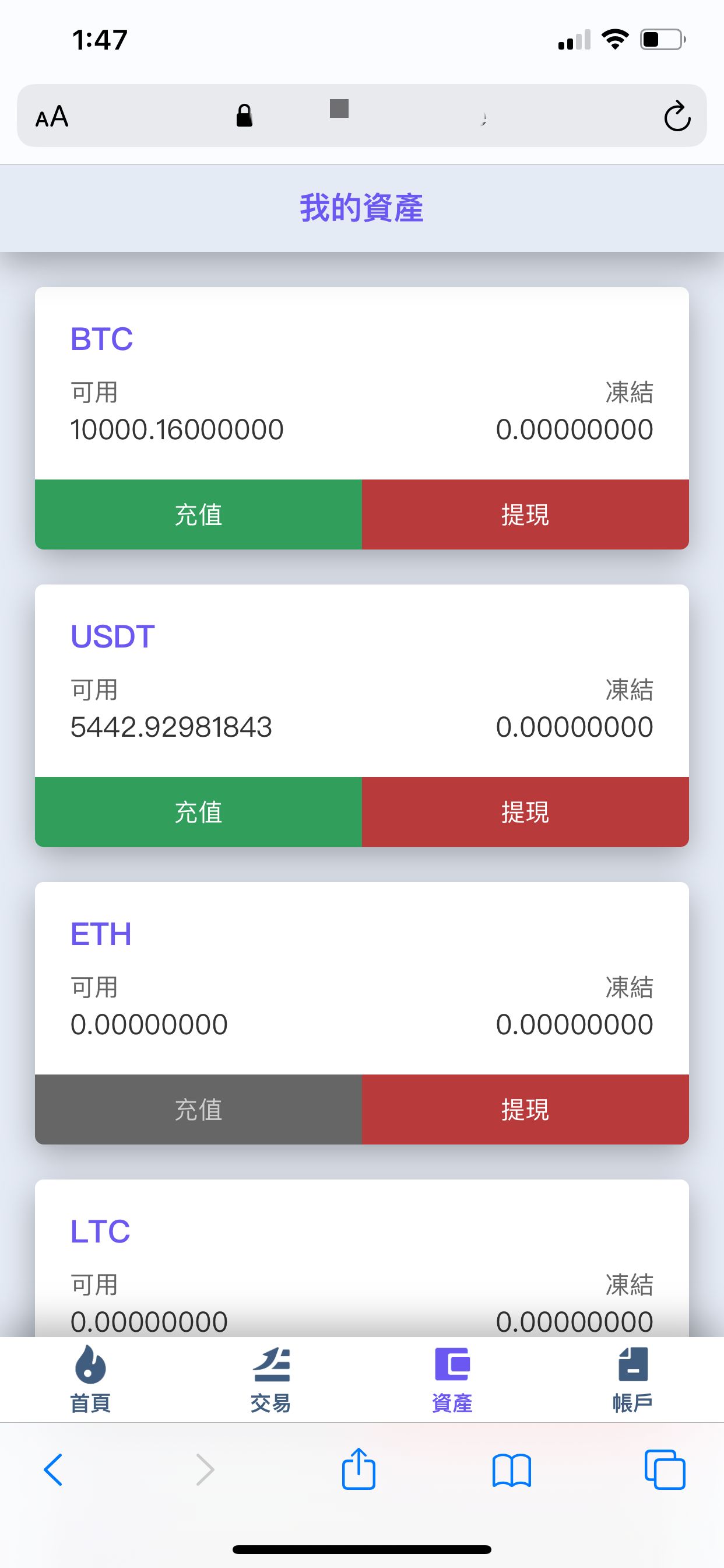Deposit USDT using 充值
This screenshot has height=1568, width=724.
[198, 812]
